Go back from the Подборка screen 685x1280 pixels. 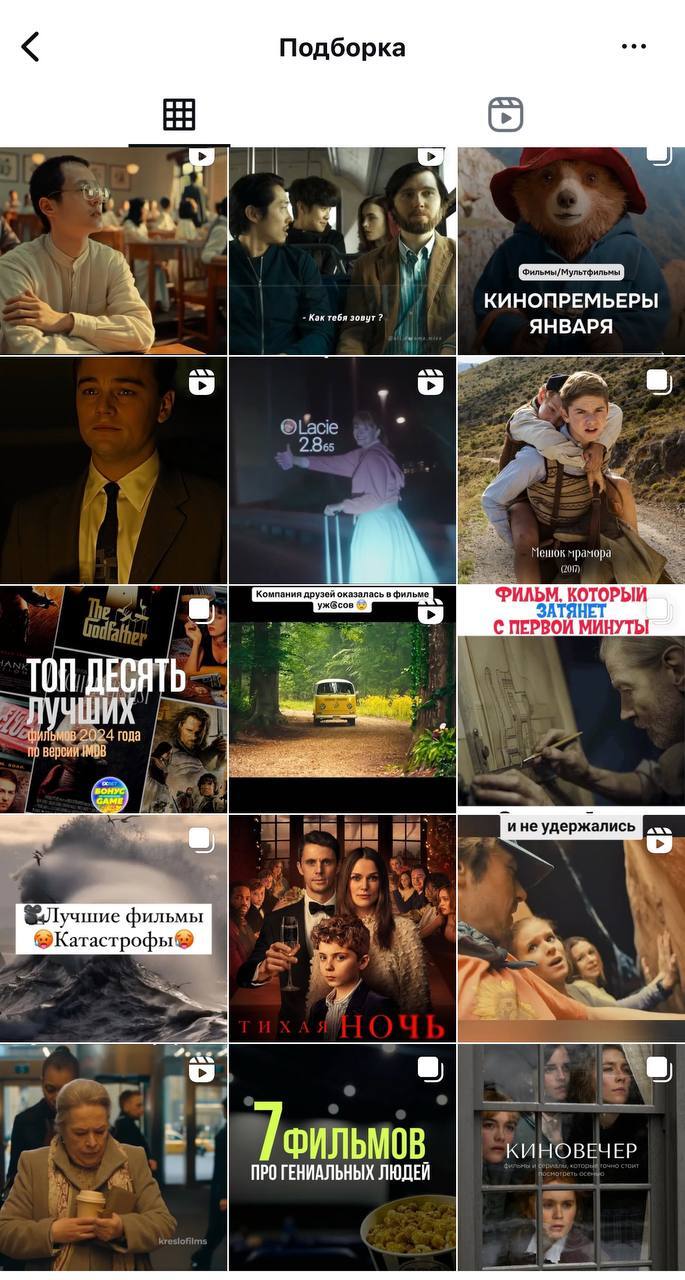coord(31,46)
